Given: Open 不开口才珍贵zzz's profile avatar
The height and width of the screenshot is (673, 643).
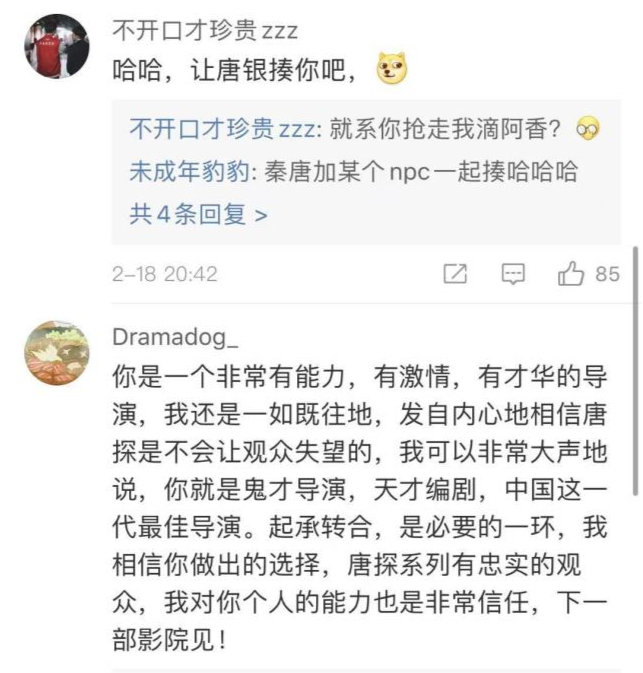Looking at the screenshot, I should click(x=56, y=46).
